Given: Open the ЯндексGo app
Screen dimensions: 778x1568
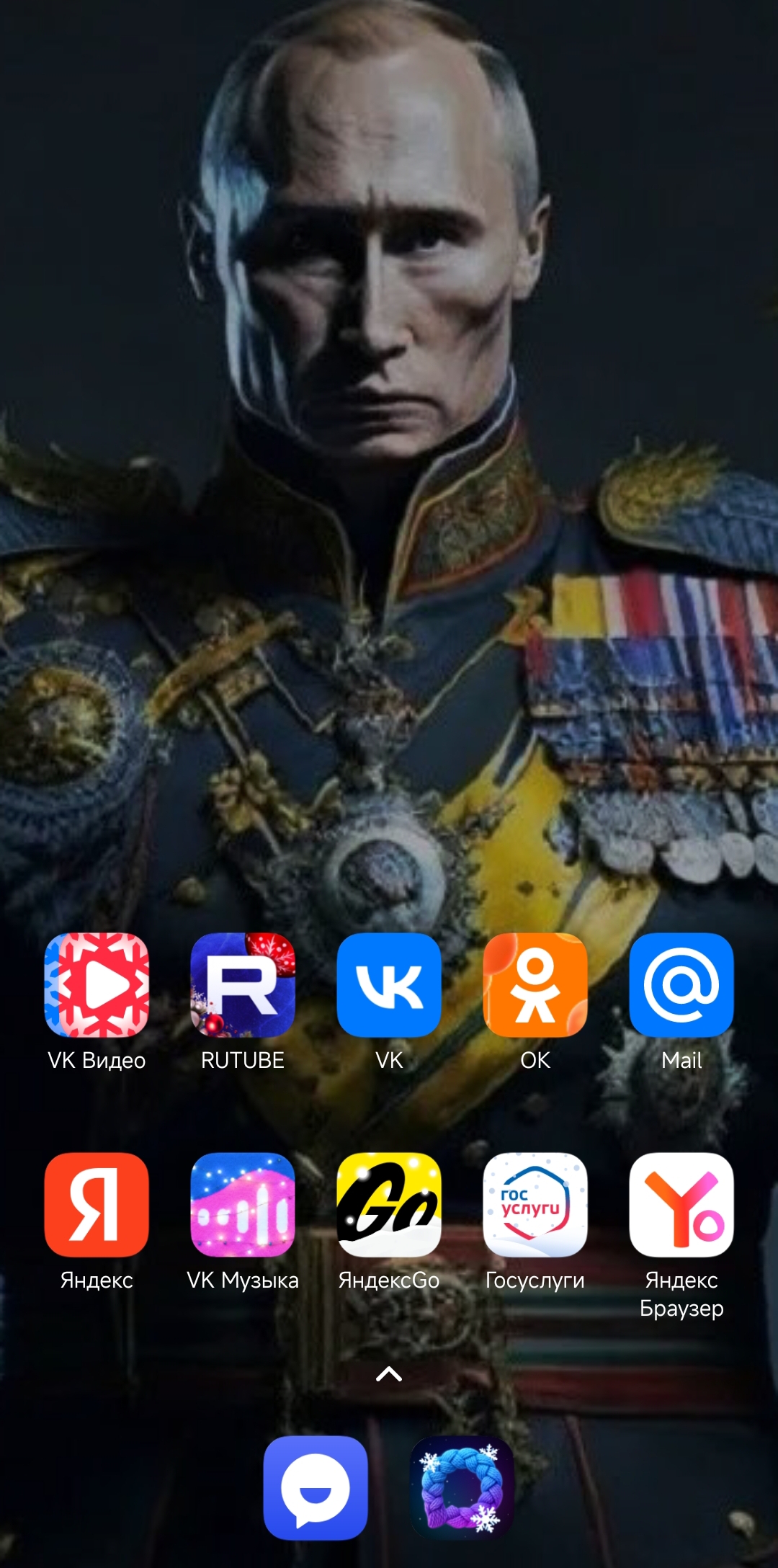Looking at the screenshot, I should (389, 1205).
